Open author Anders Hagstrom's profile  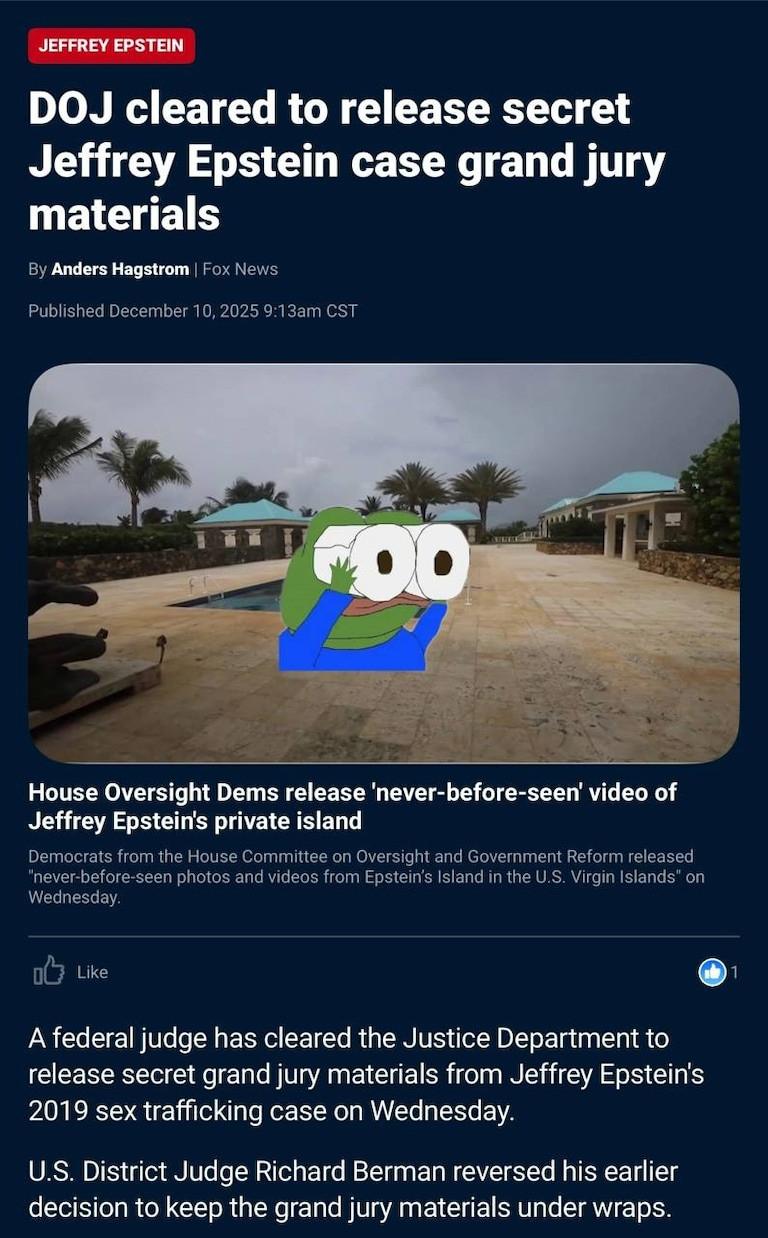[x=119, y=269]
